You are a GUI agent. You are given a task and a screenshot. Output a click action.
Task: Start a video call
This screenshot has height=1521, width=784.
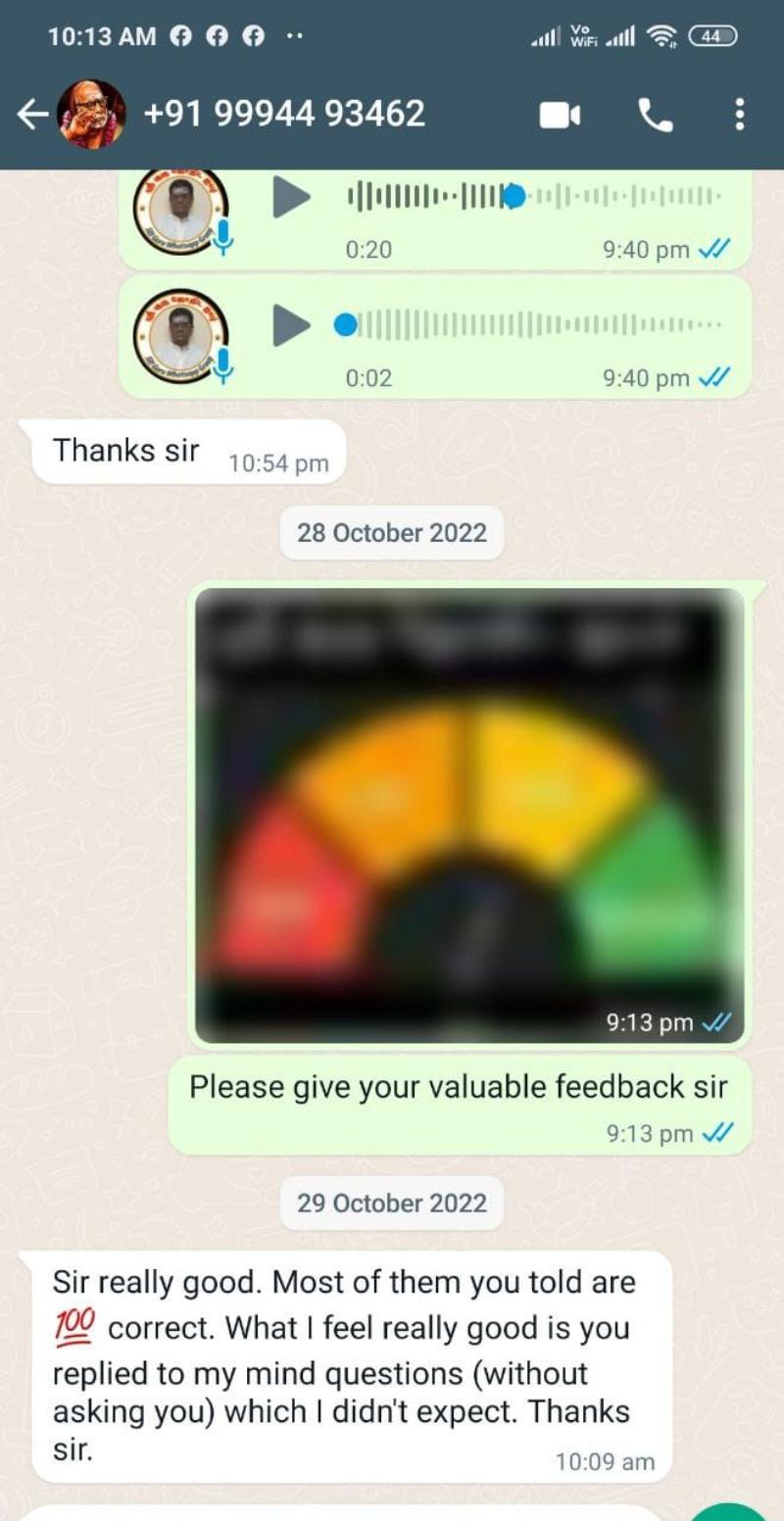pos(560,116)
